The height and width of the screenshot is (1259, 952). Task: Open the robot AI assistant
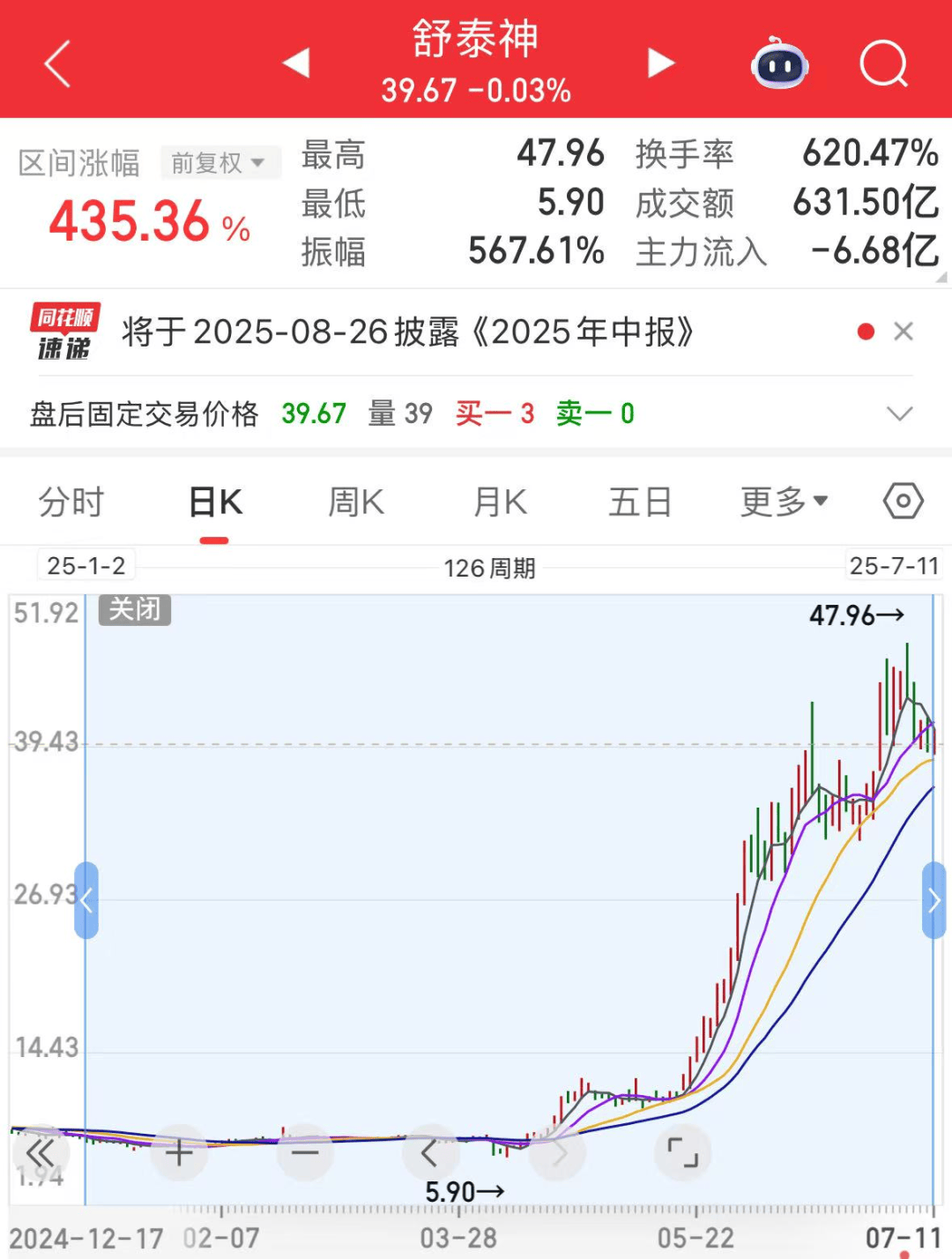(x=780, y=63)
